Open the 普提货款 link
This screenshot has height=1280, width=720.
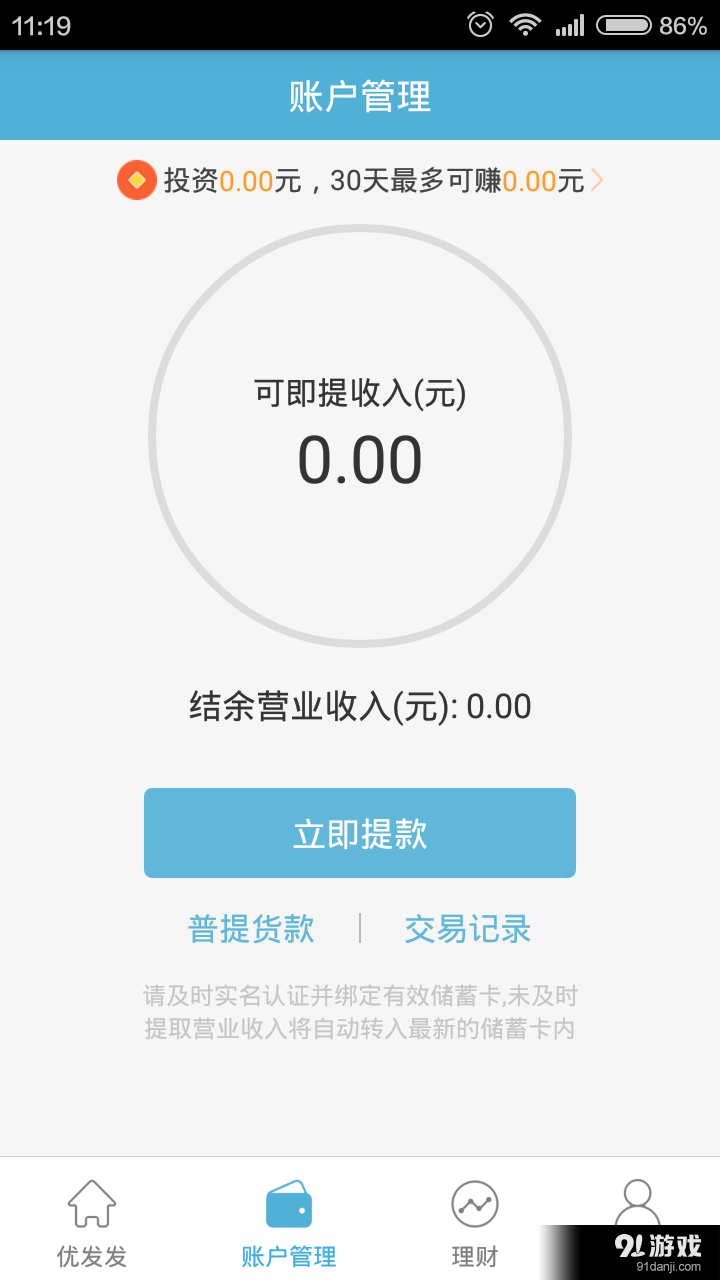pyautogui.click(x=249, y=929)
